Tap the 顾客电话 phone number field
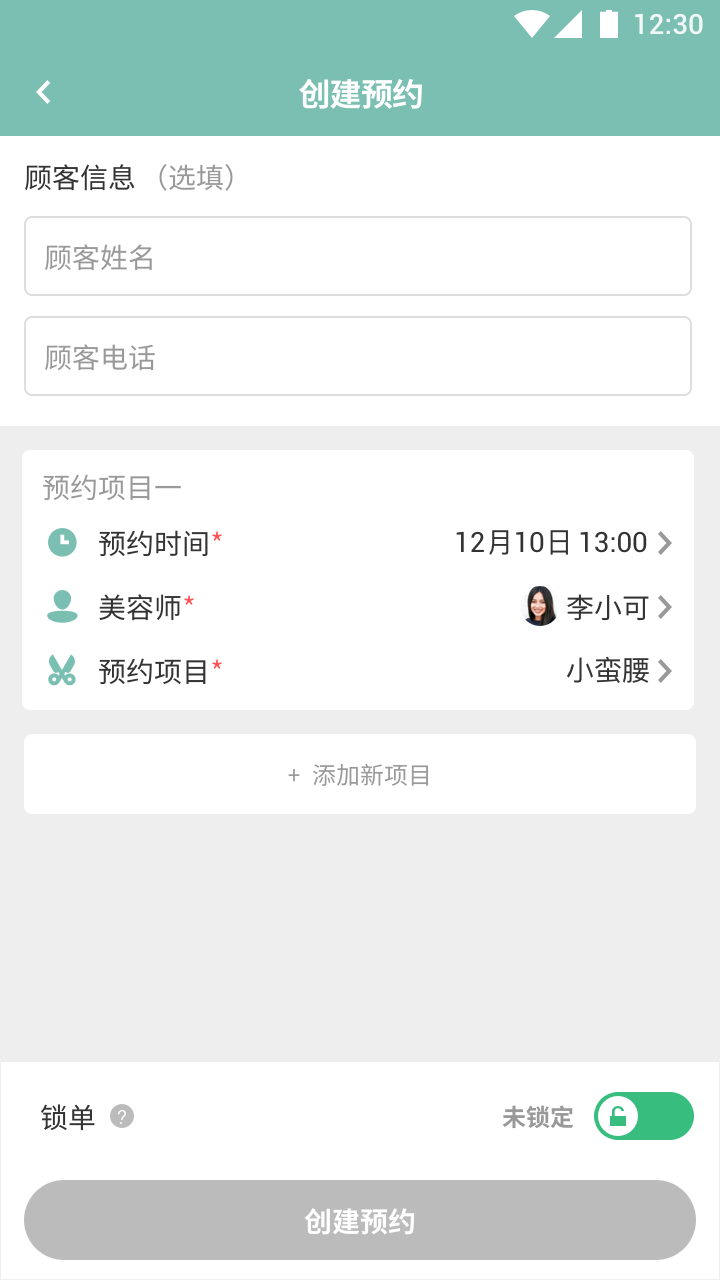 tap(358, 357)
